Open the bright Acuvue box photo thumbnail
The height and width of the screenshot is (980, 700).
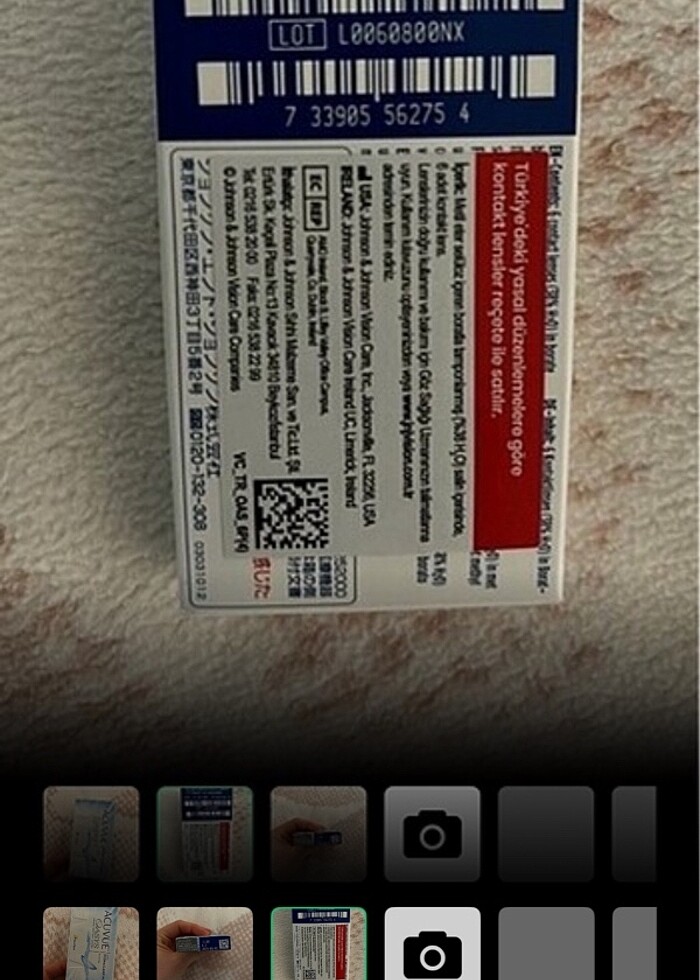91,943
